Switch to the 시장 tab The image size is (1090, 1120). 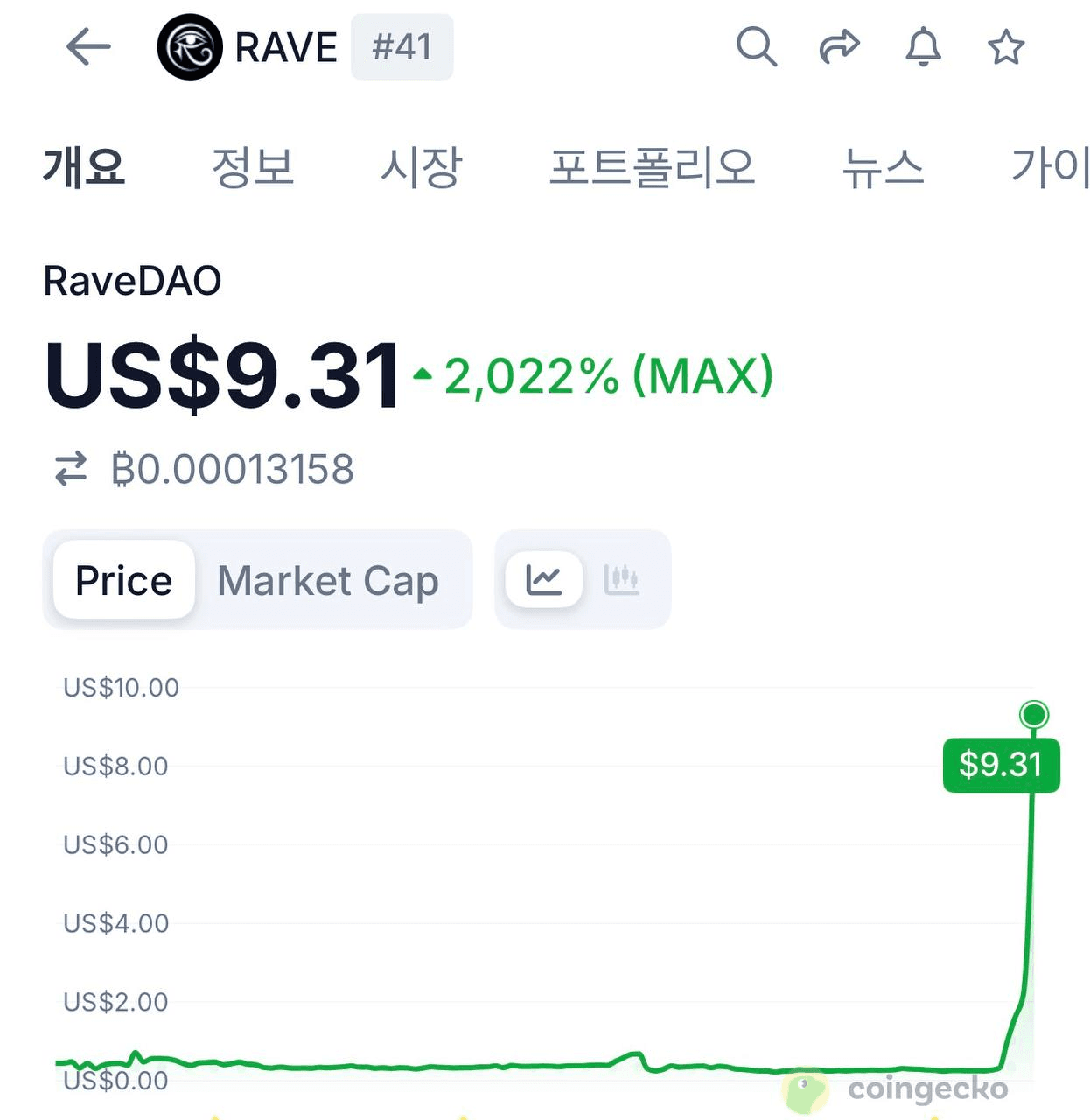coord(421,167)
